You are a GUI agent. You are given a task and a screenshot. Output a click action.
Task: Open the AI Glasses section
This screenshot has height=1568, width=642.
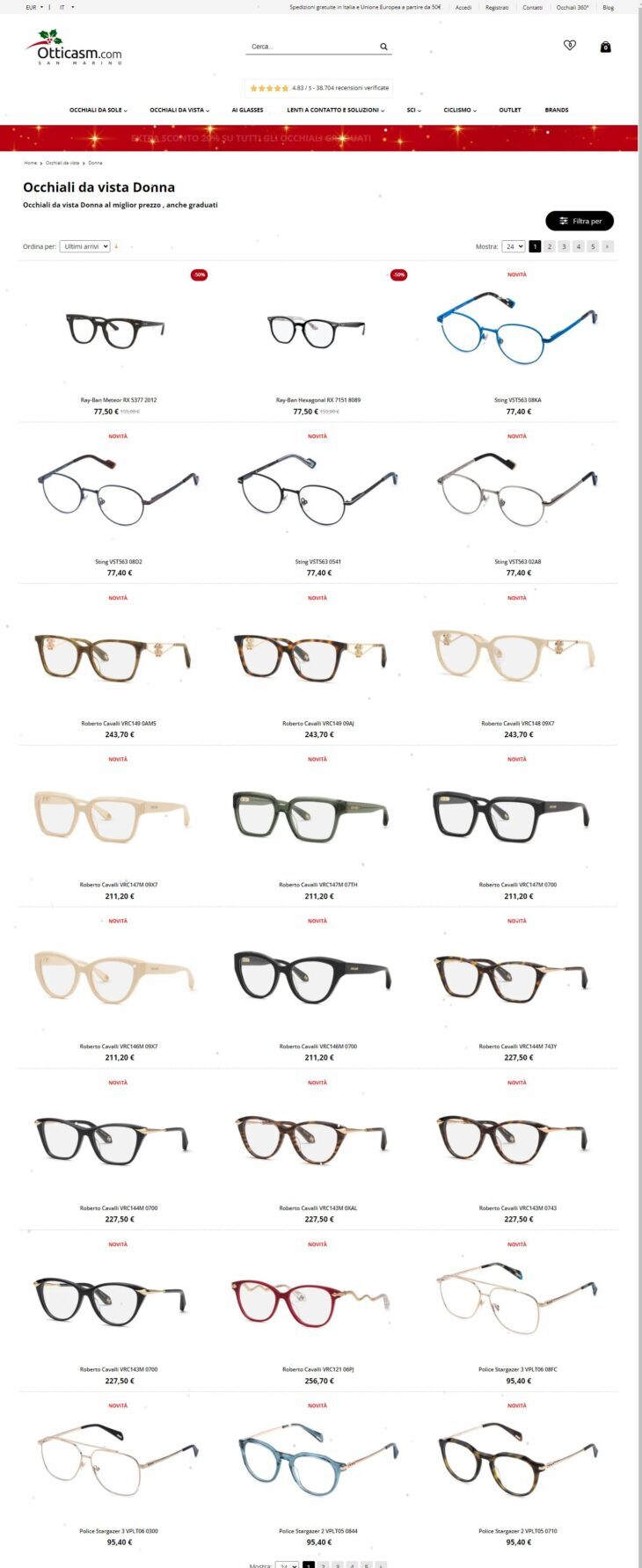click(247, 110)
